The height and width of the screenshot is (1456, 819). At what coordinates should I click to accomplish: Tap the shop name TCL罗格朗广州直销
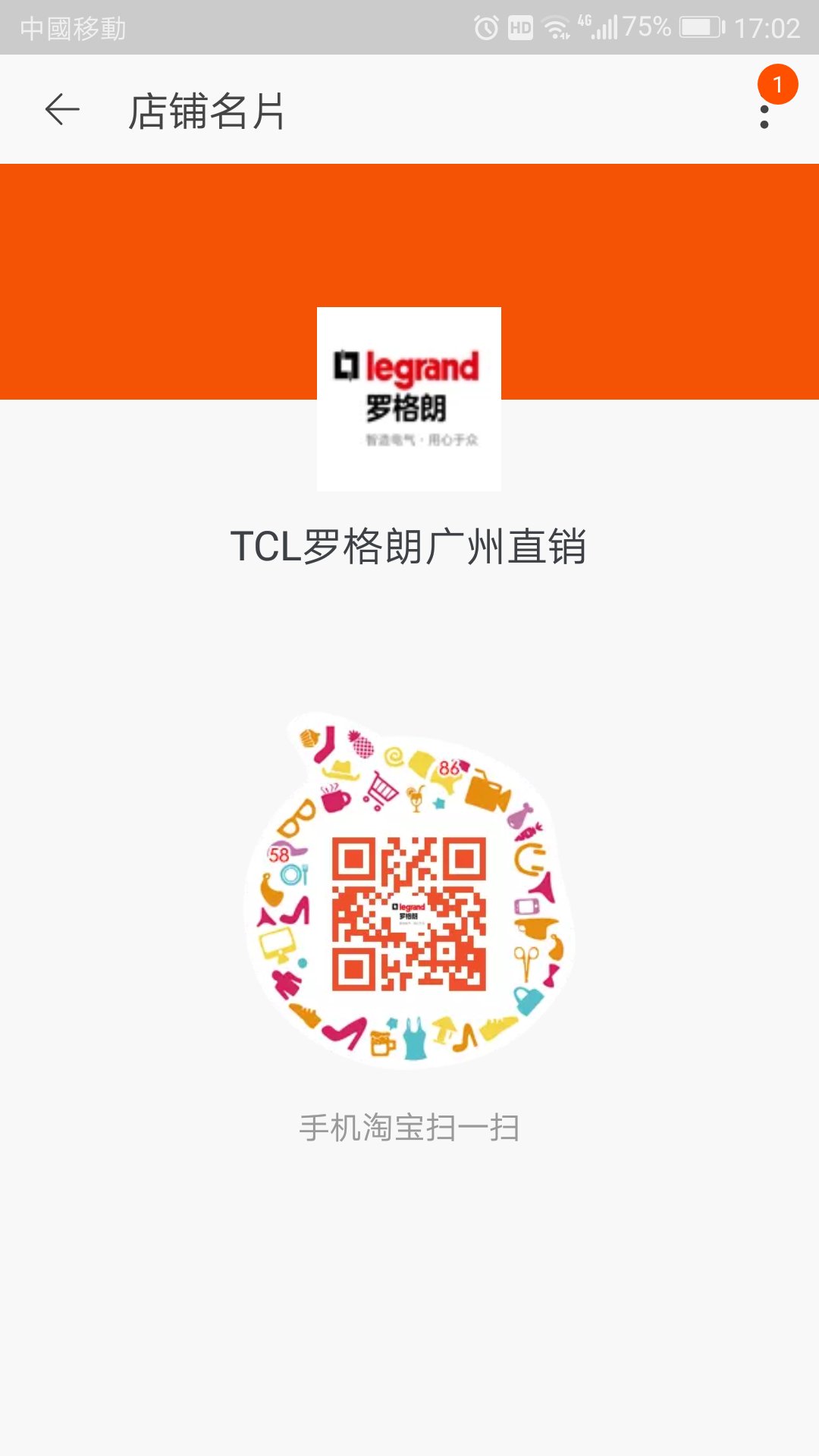point(409,543)
